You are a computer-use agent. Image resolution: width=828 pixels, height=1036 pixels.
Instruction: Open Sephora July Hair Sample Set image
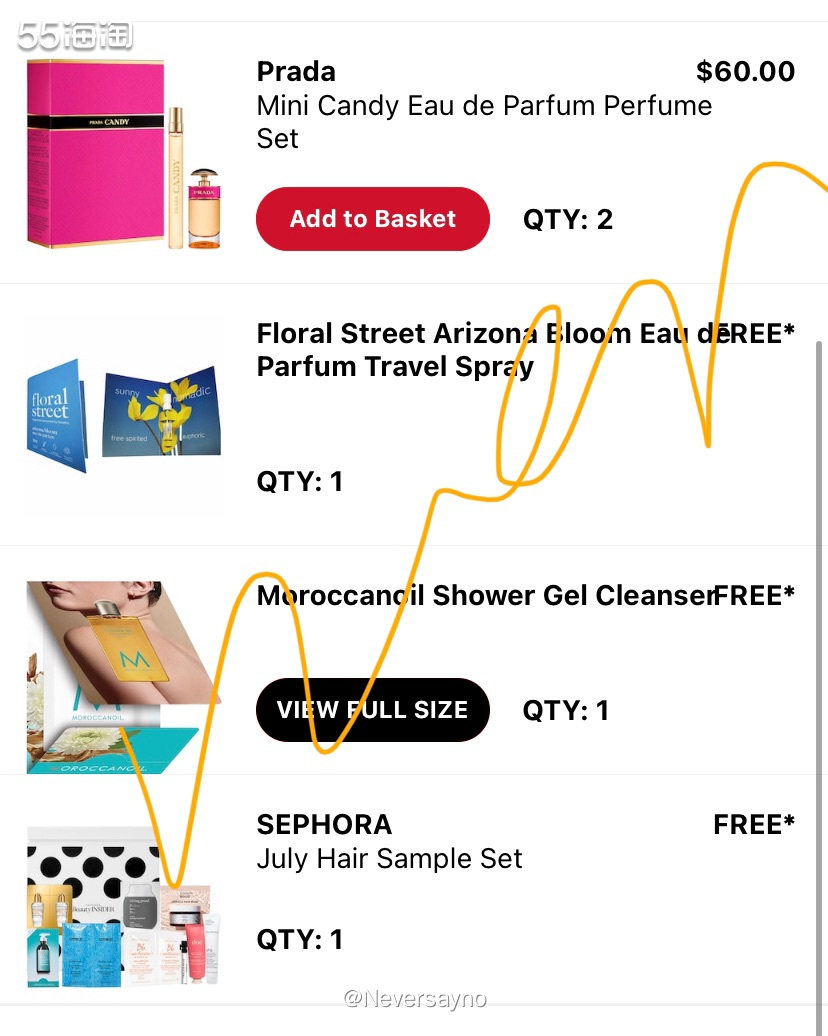point(122,906)
